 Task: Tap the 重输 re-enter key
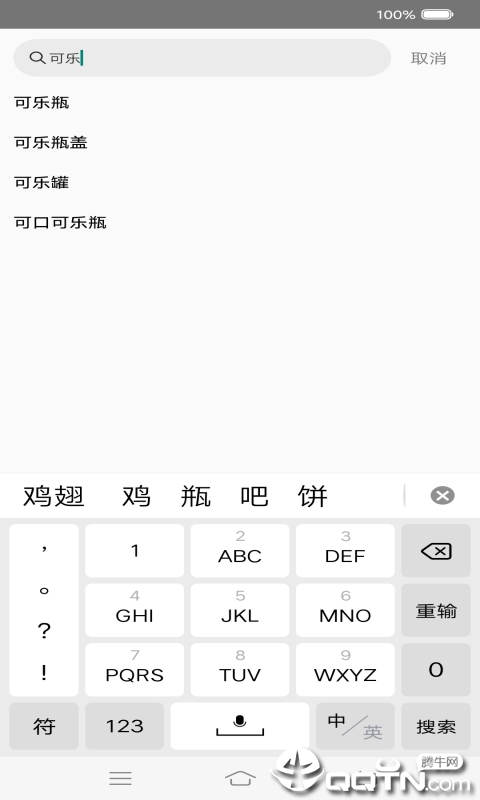[x=436, y=611]
